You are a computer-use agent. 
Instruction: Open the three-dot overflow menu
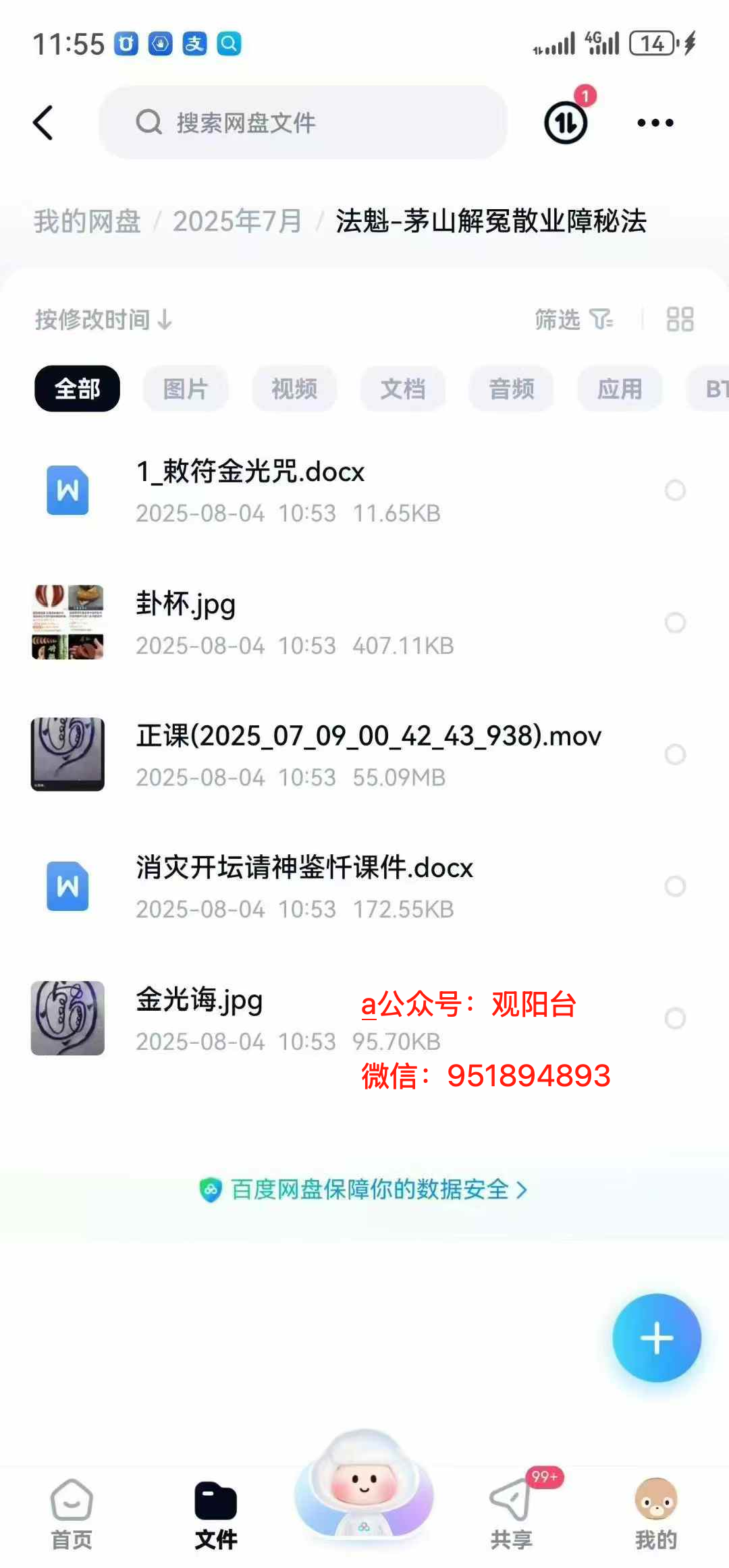[655, 123]
